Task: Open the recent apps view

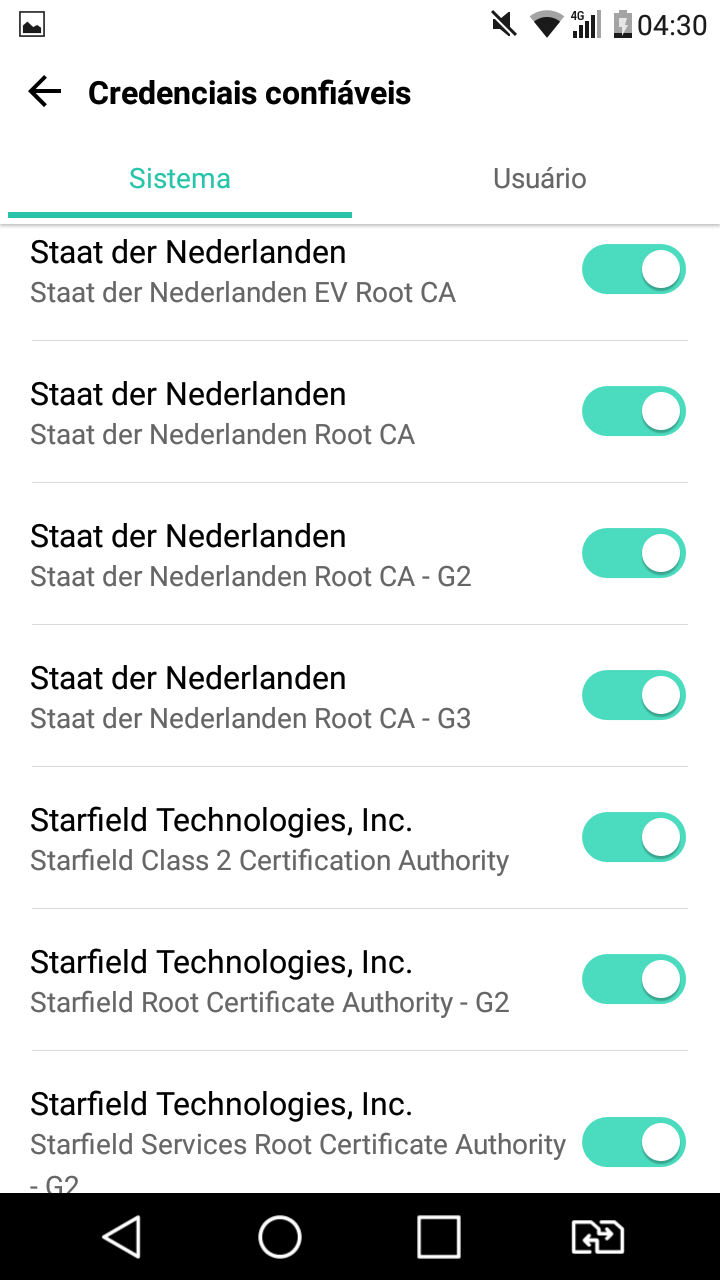Action: [x=439, y=1237]
